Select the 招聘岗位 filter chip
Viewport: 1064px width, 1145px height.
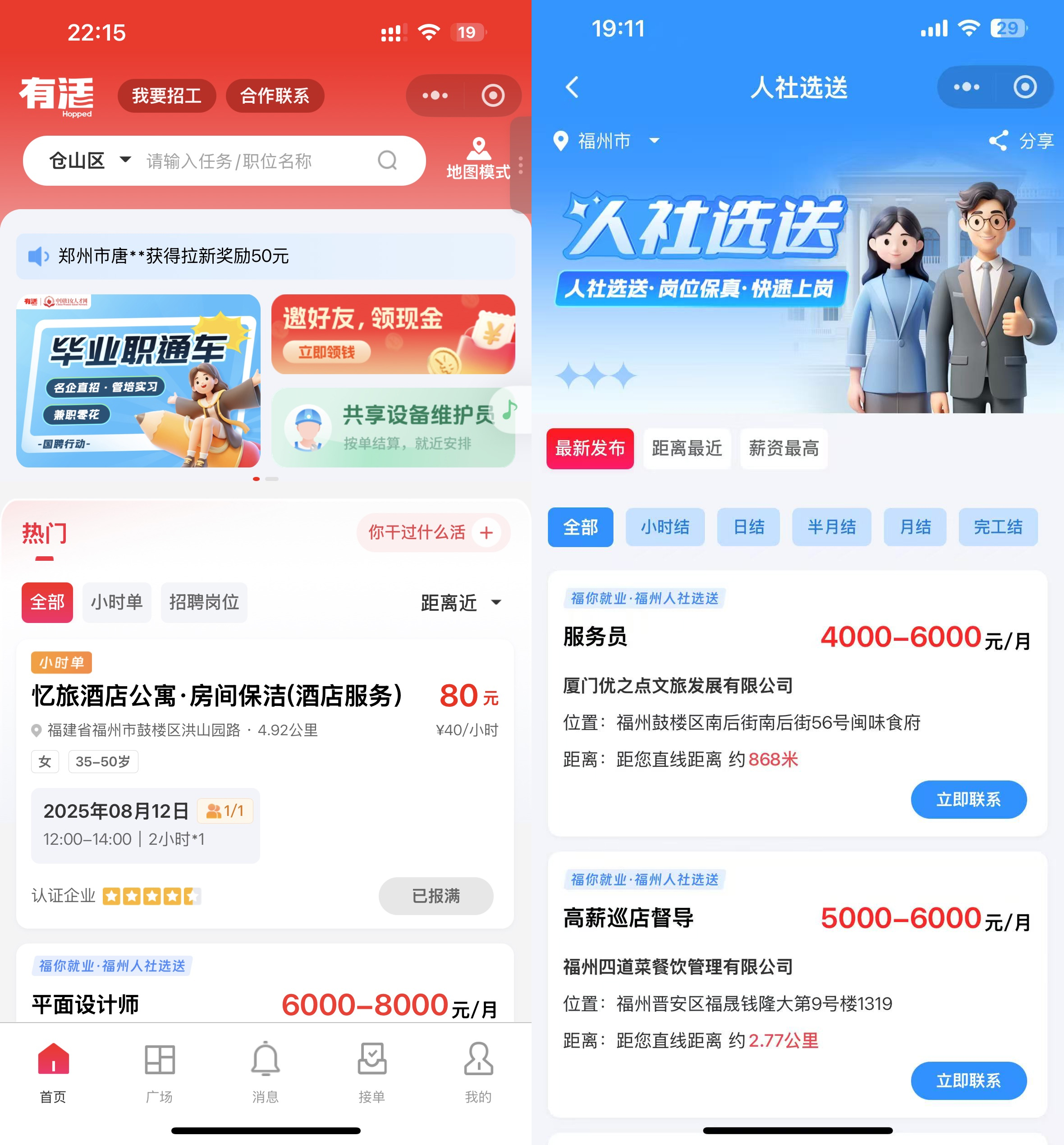(x=204, y=602)
